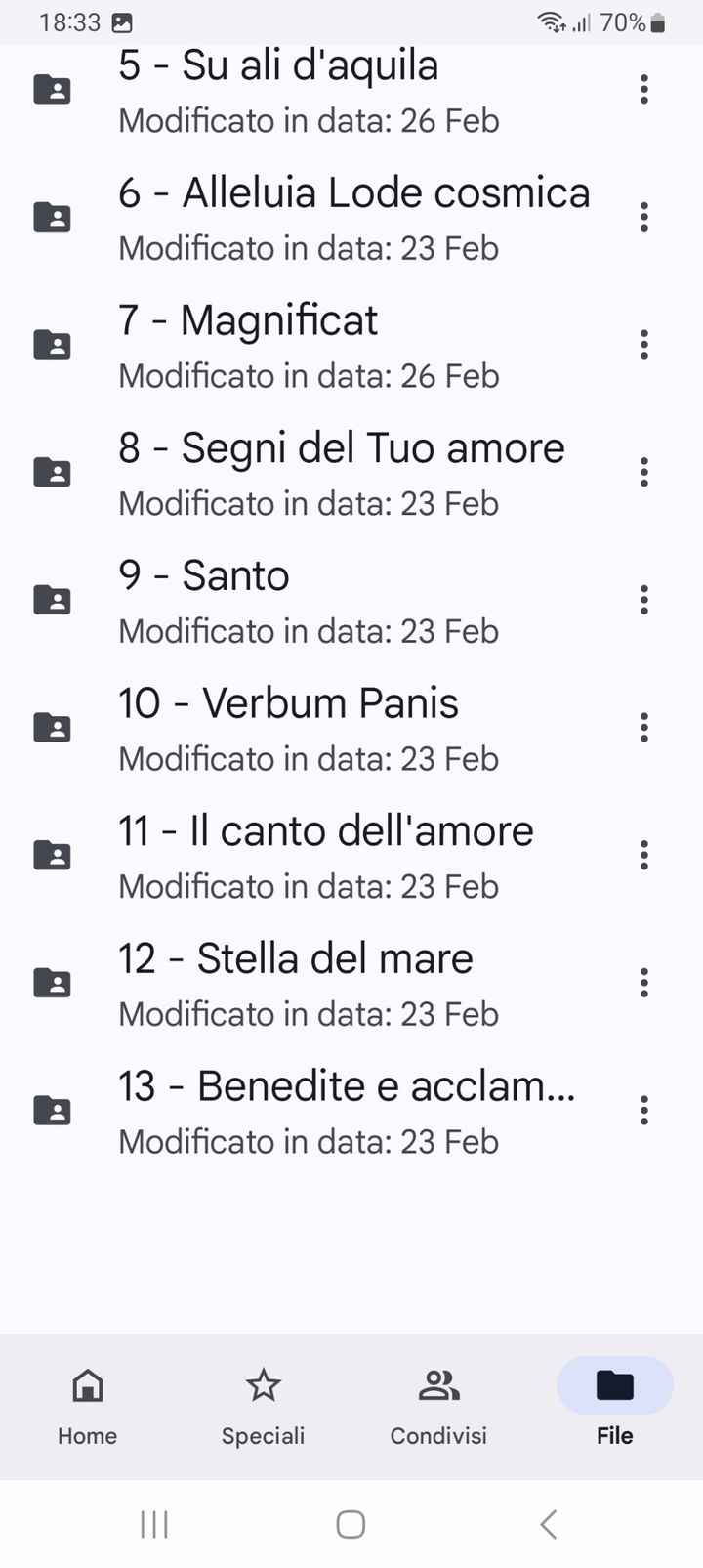Screen dimensions: 703x1568
Task: Tap the Speciali star icon
Action: [x=263, y=1384]
